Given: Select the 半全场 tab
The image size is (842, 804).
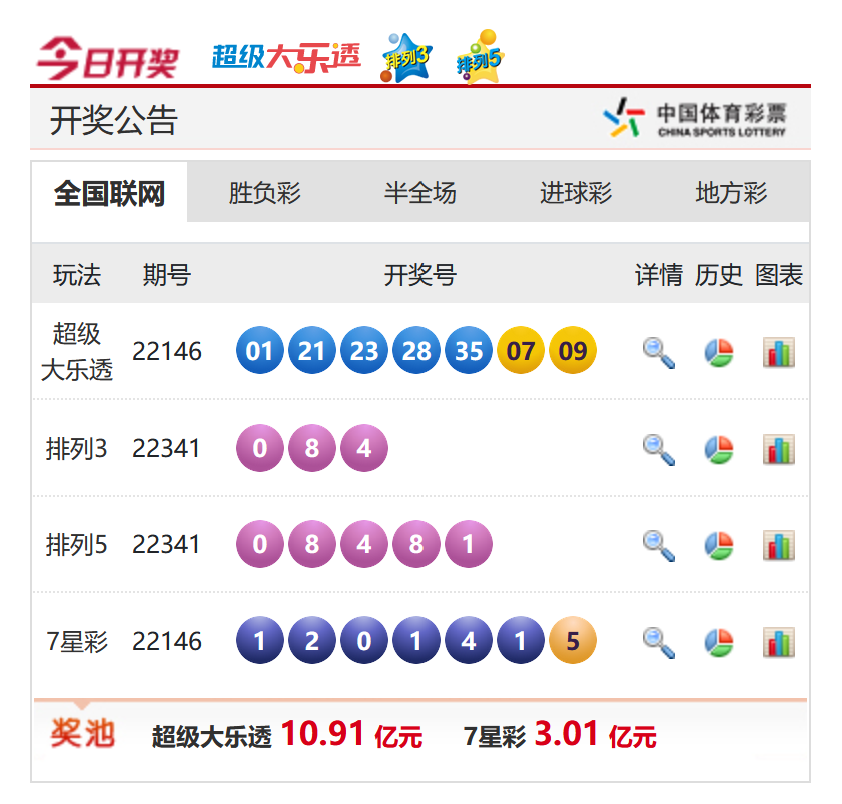Looking at the screenshot, I should (420, 193).
